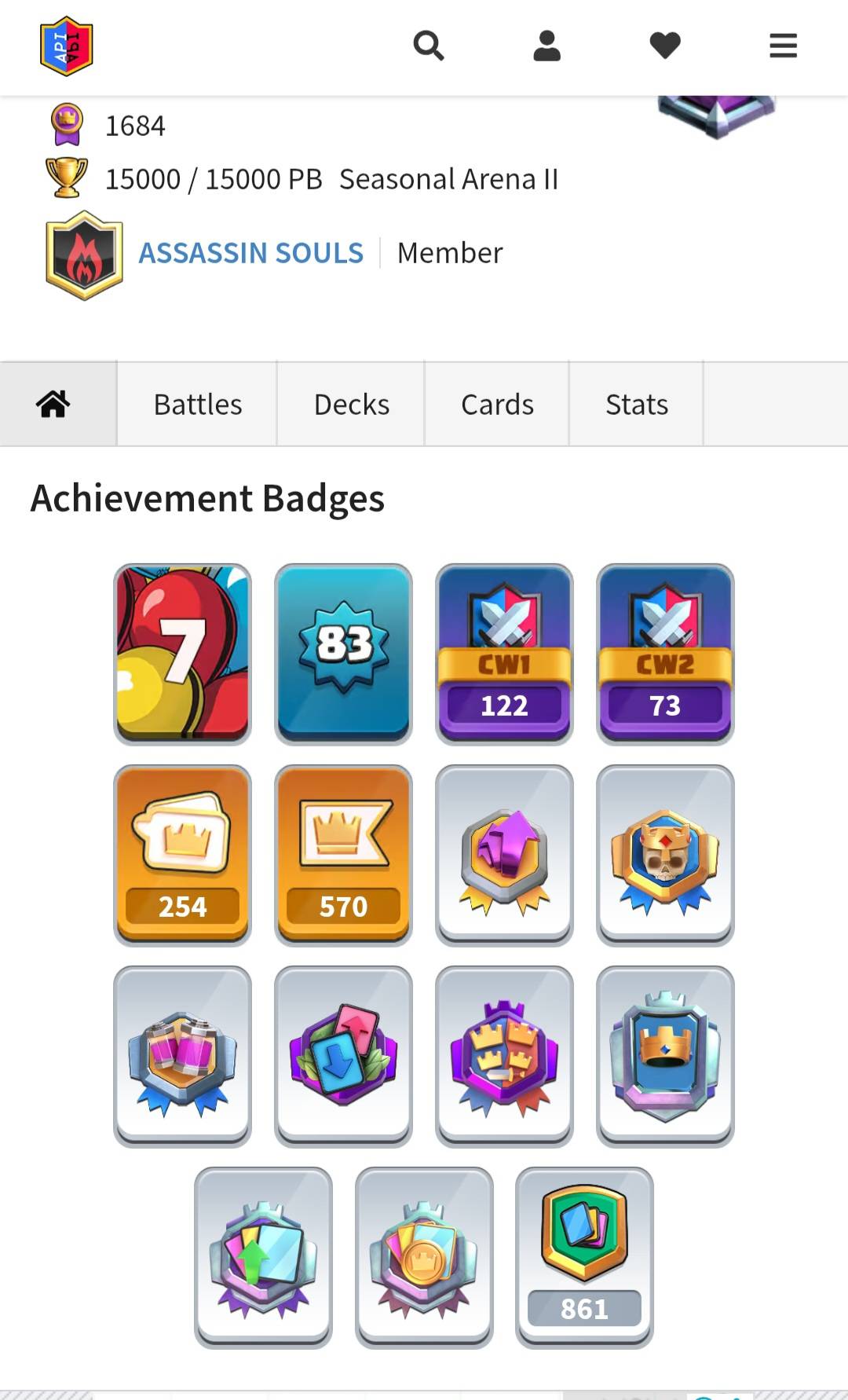
Task: Open favorites with the heart icon
Action: (665, 46)
